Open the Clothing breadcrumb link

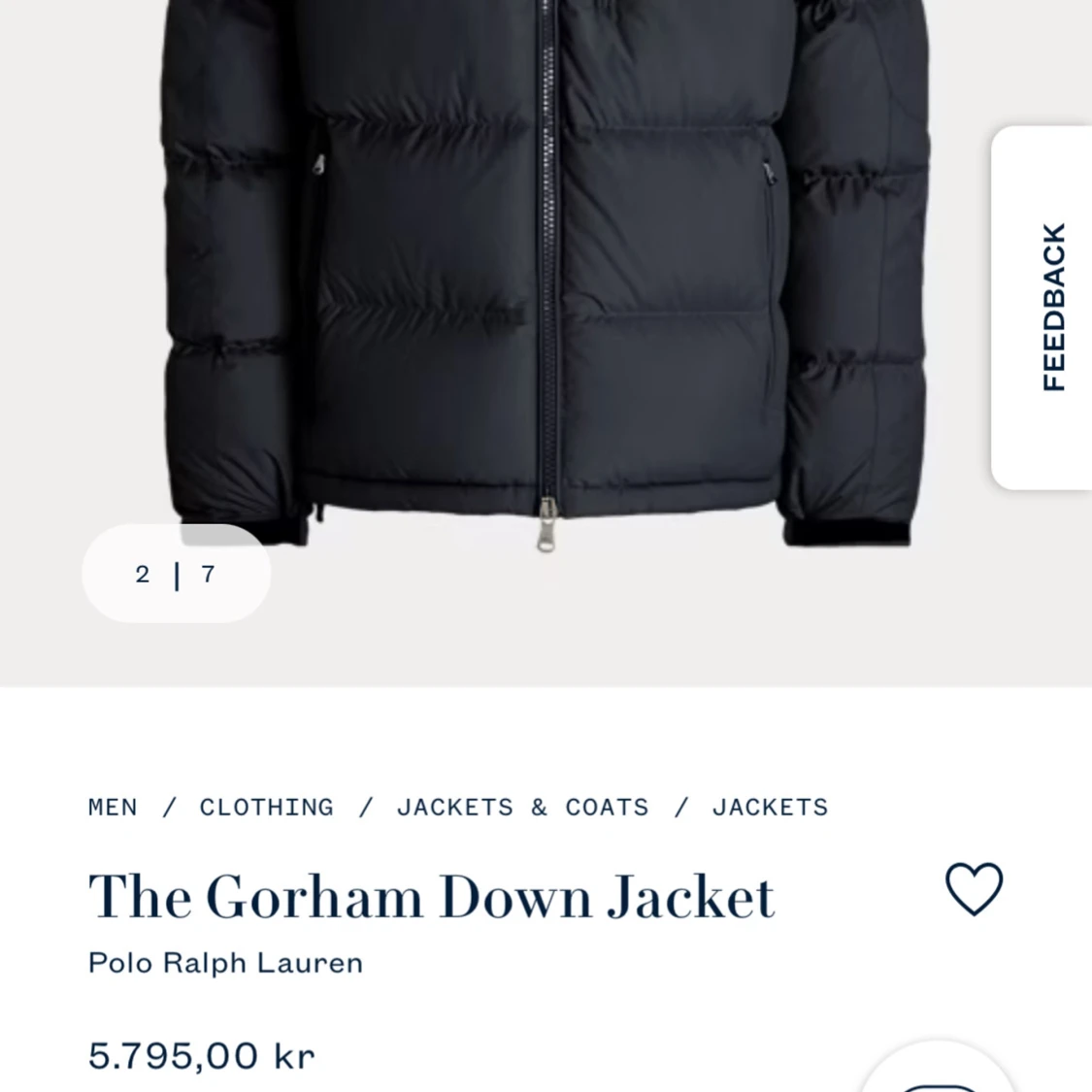point(266,808)
